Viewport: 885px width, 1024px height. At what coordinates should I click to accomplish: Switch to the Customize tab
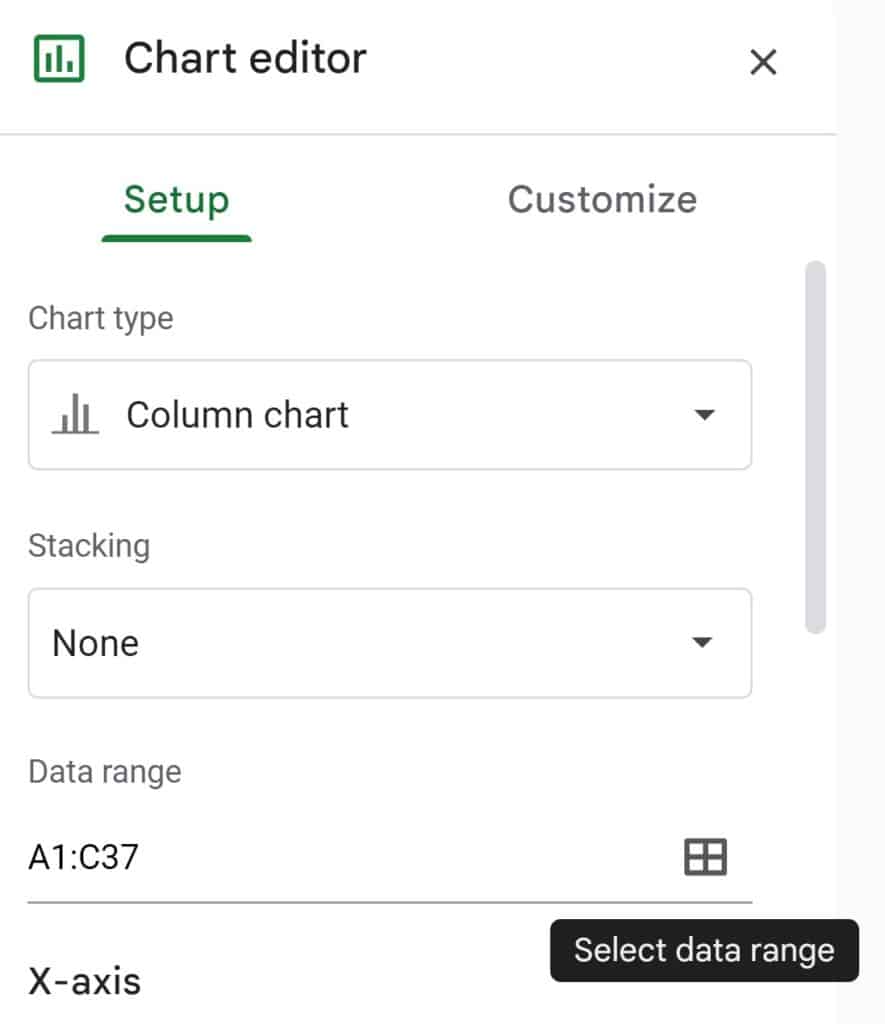[601, 199]
